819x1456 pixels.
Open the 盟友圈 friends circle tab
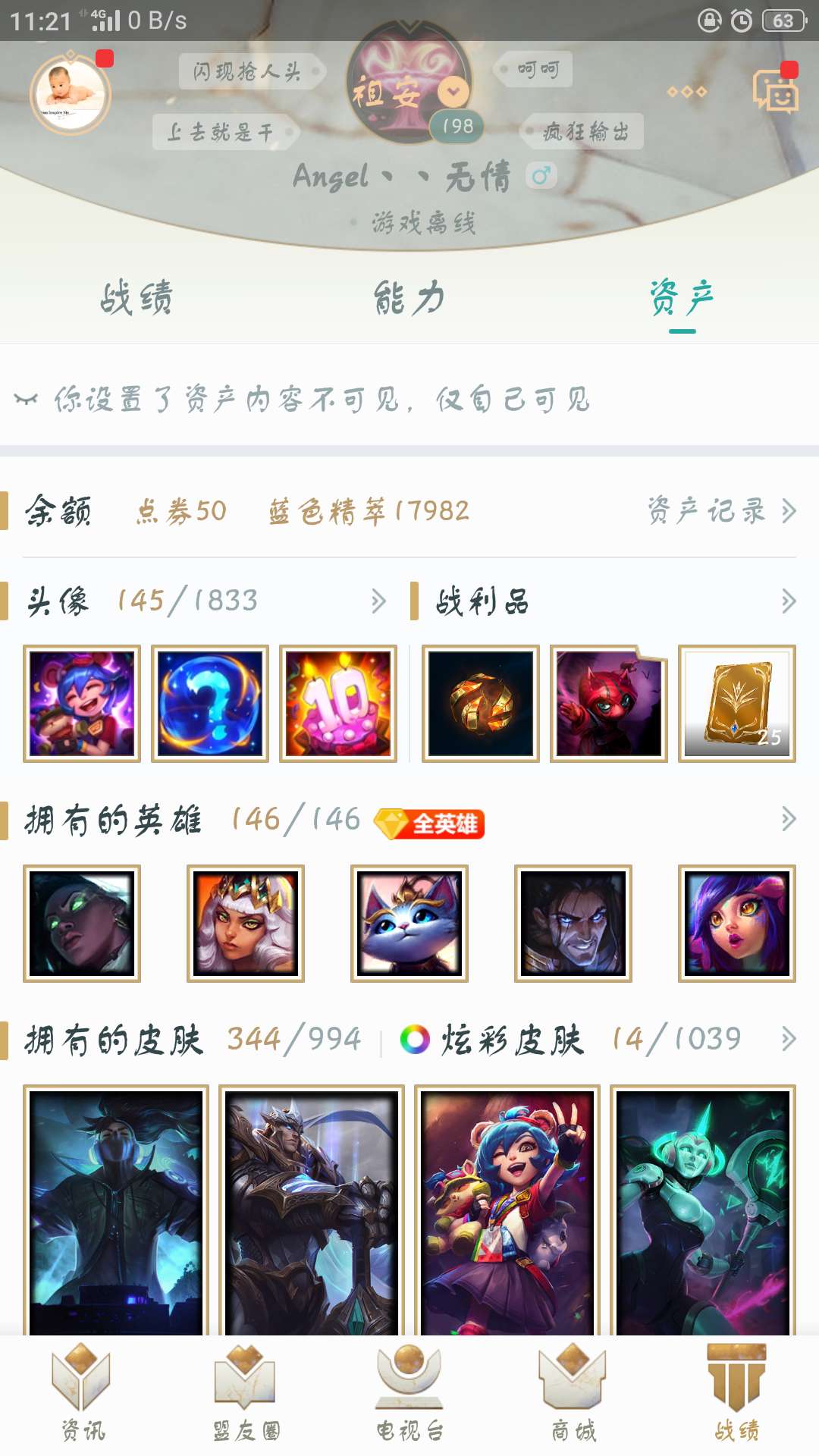click(x=246, y=1394)
